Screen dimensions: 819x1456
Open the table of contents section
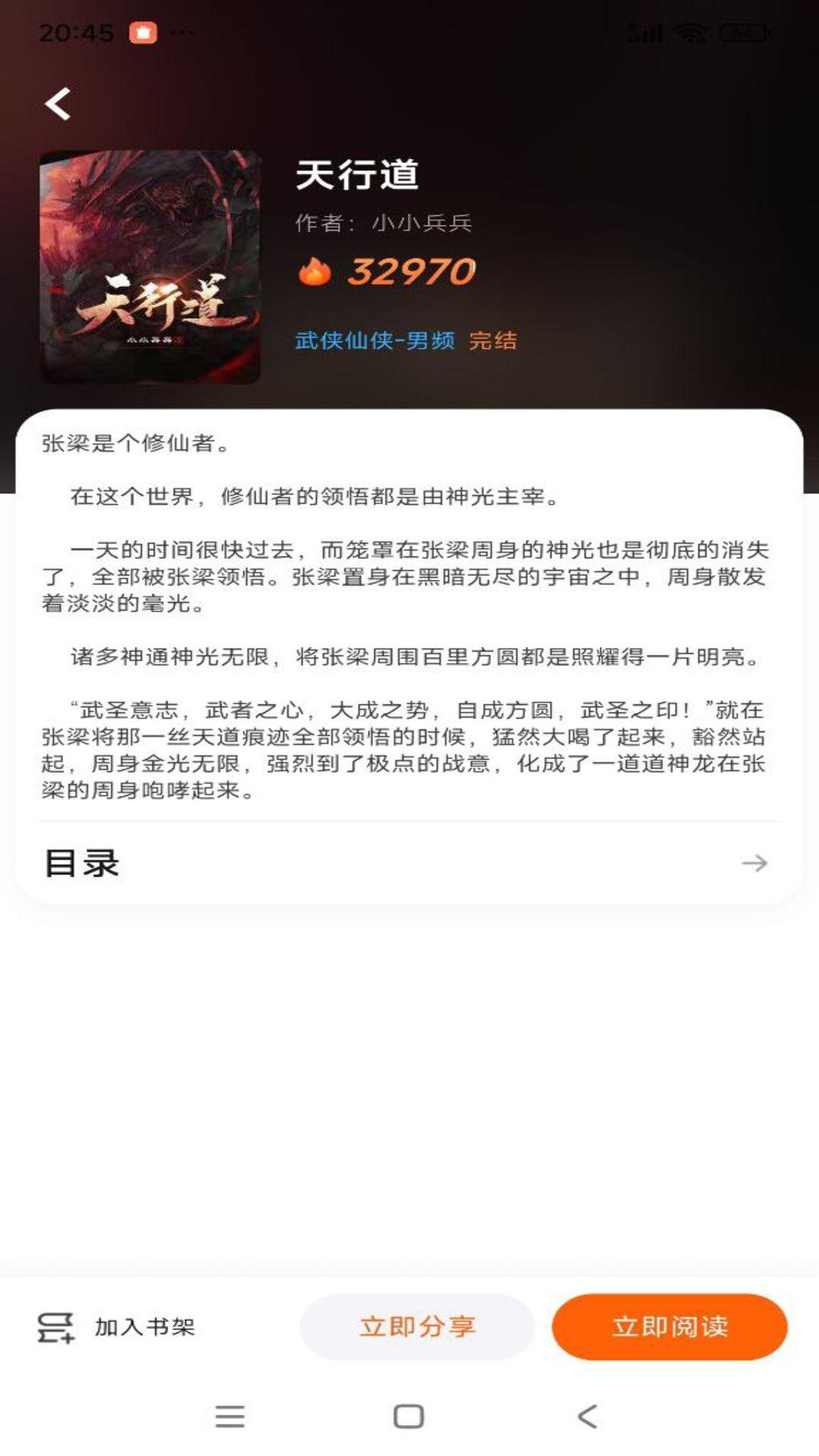coord(83,863)
